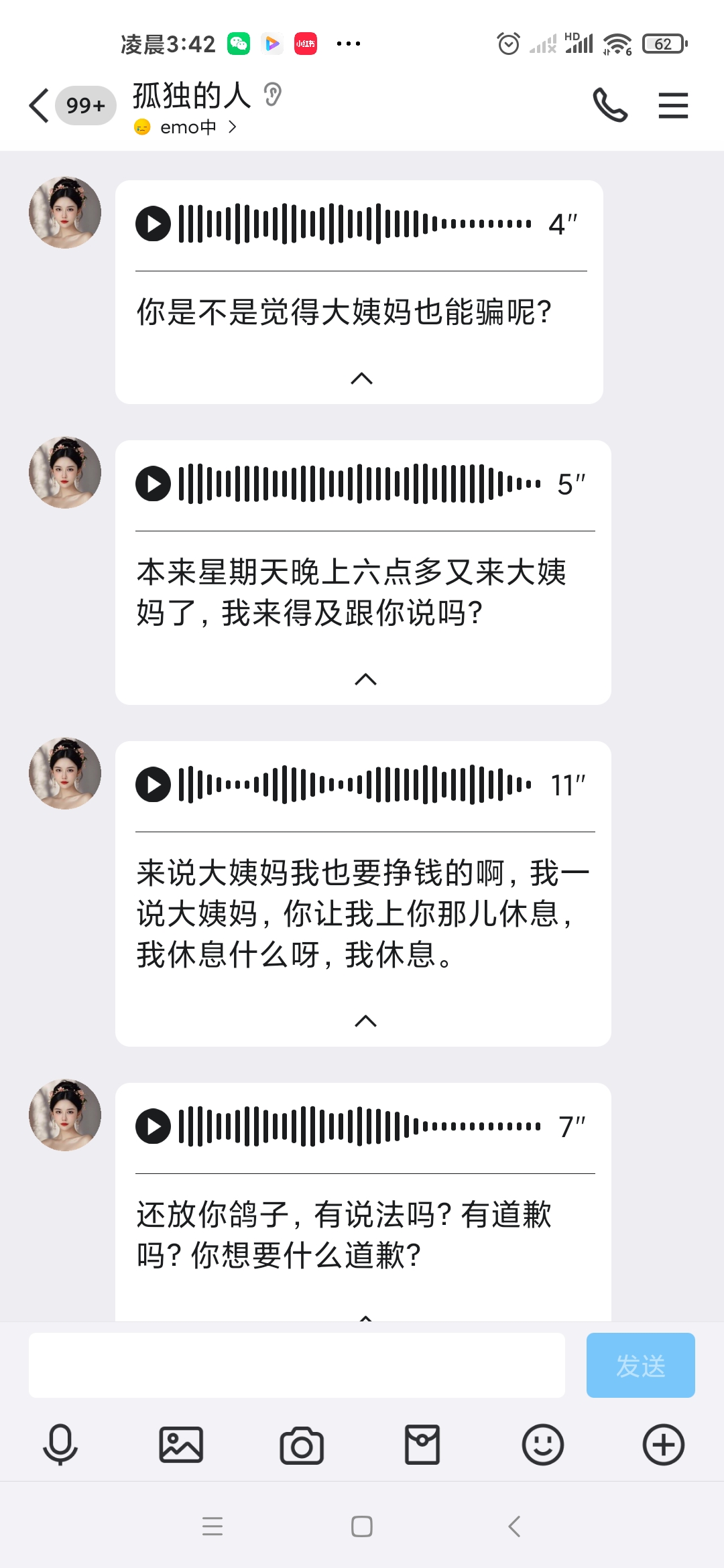Go to the system home screen
The width and height of the screenshot is (724, 1568).
(x=362, y=1526)
